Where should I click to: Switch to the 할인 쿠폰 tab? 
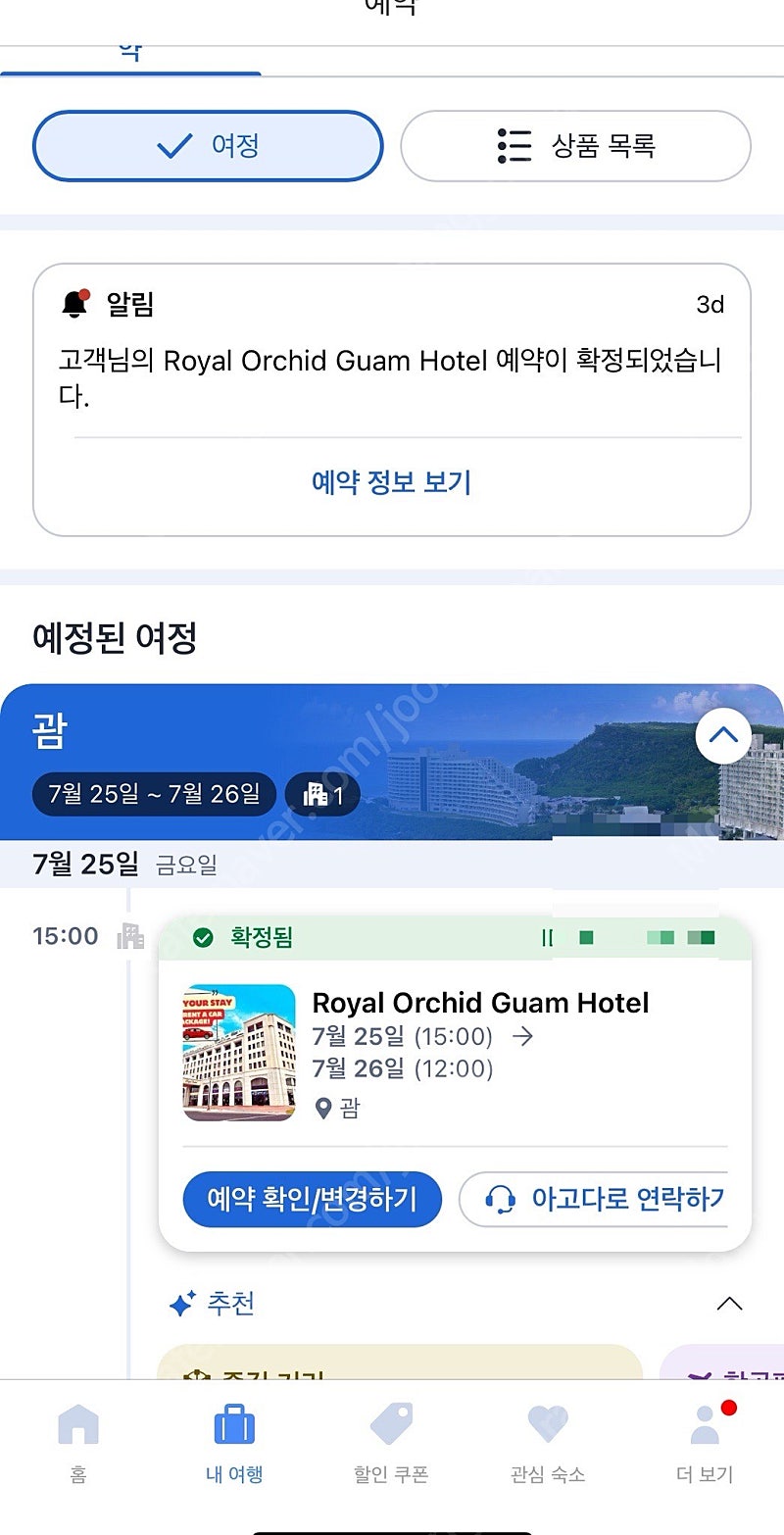[391, 1442]
